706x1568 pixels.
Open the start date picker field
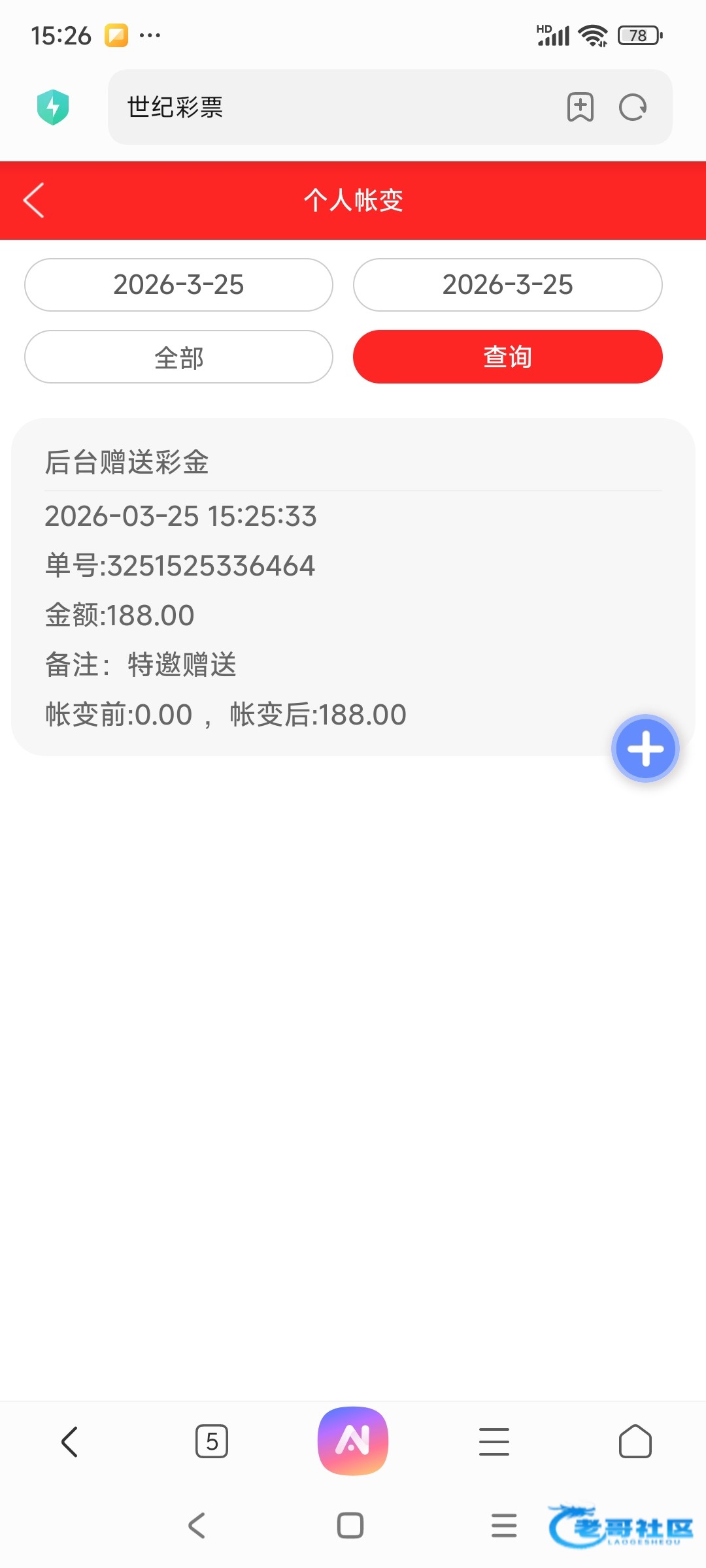(178, 285)
